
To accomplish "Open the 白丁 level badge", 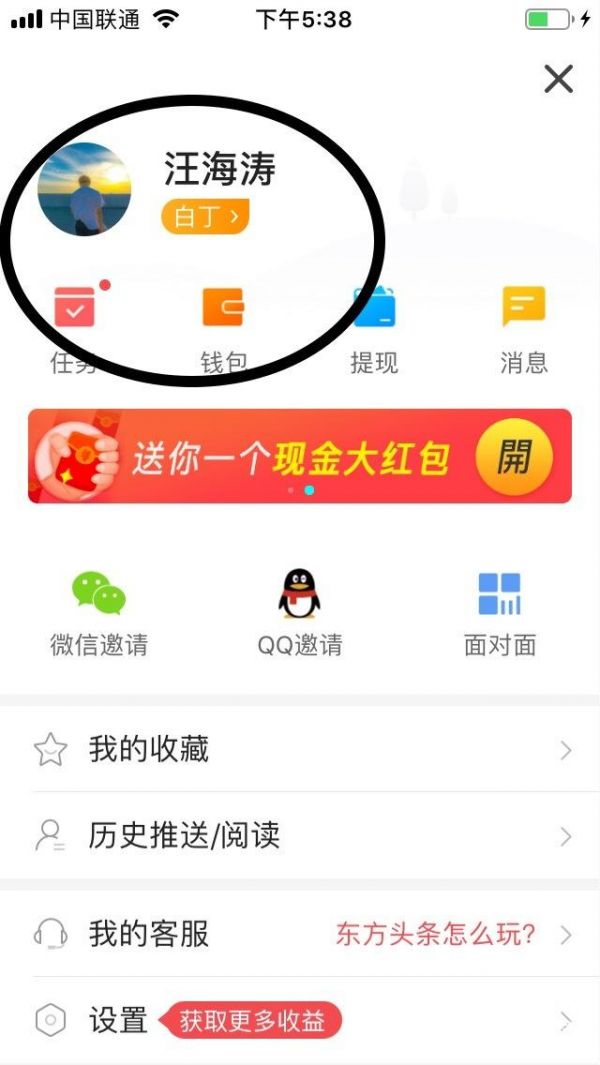I will 205,216.
